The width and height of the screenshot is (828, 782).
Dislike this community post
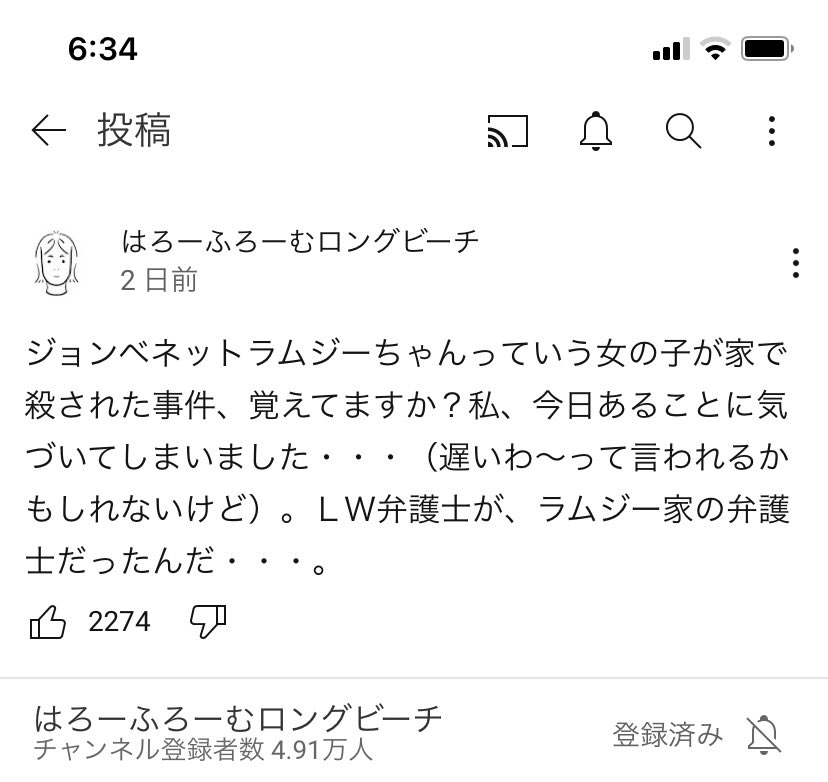pos(208,622)
